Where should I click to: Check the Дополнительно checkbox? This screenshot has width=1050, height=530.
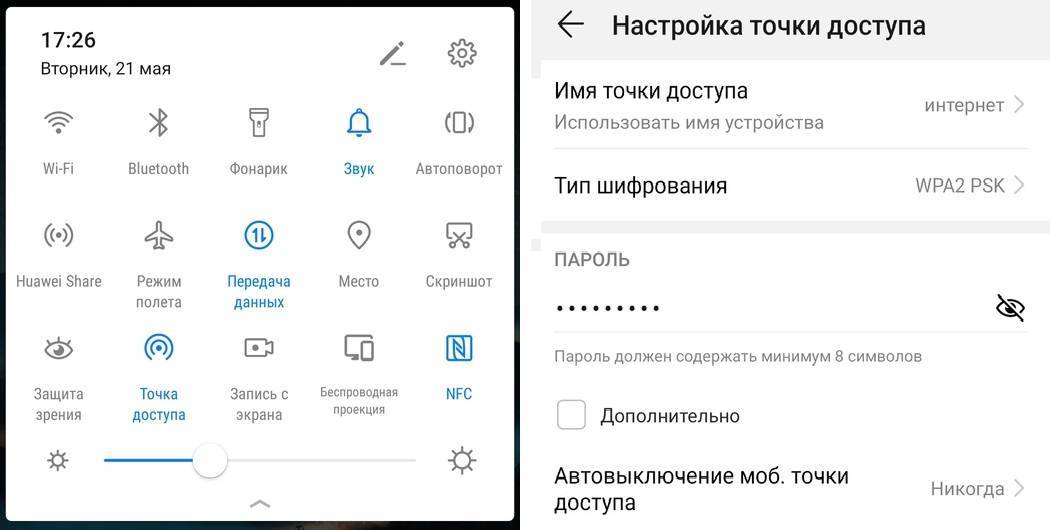(x=571, y=415)
